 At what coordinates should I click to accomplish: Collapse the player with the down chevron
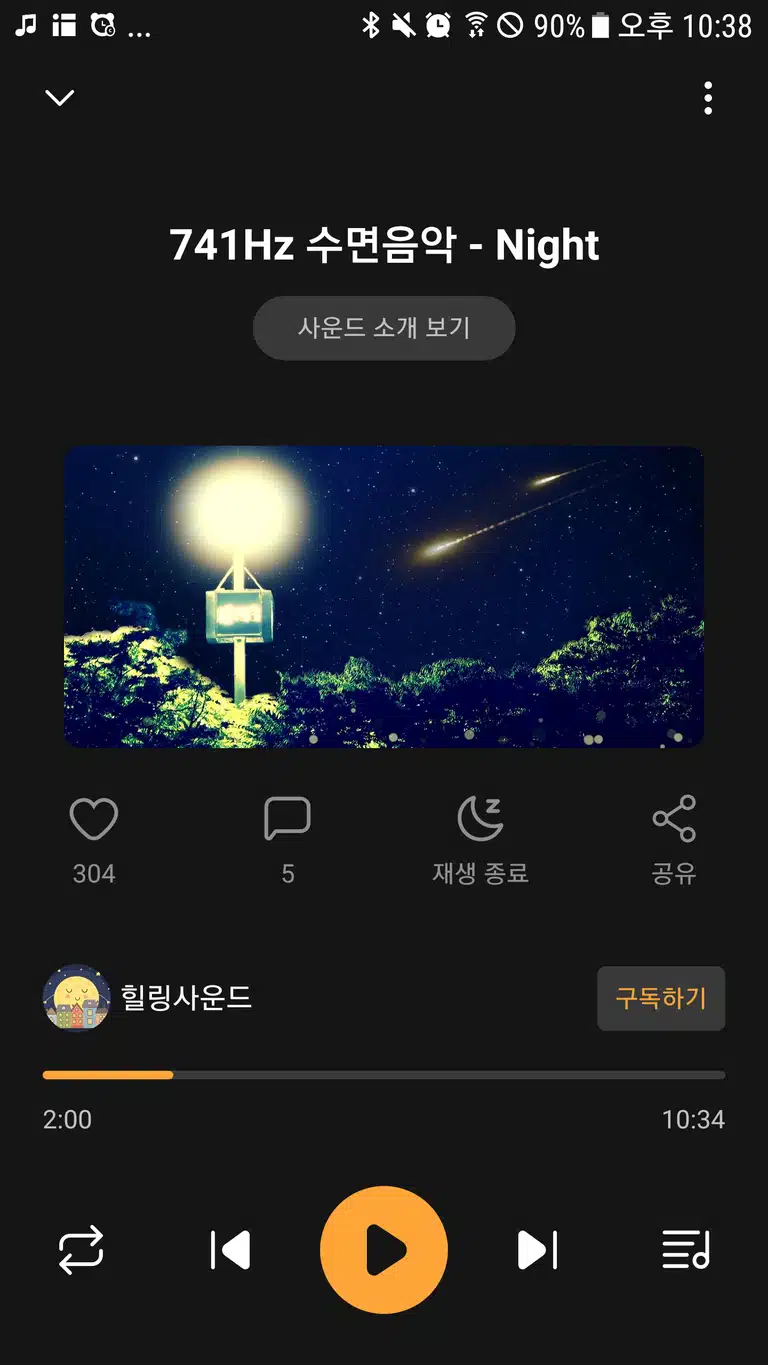pos(60,97)
